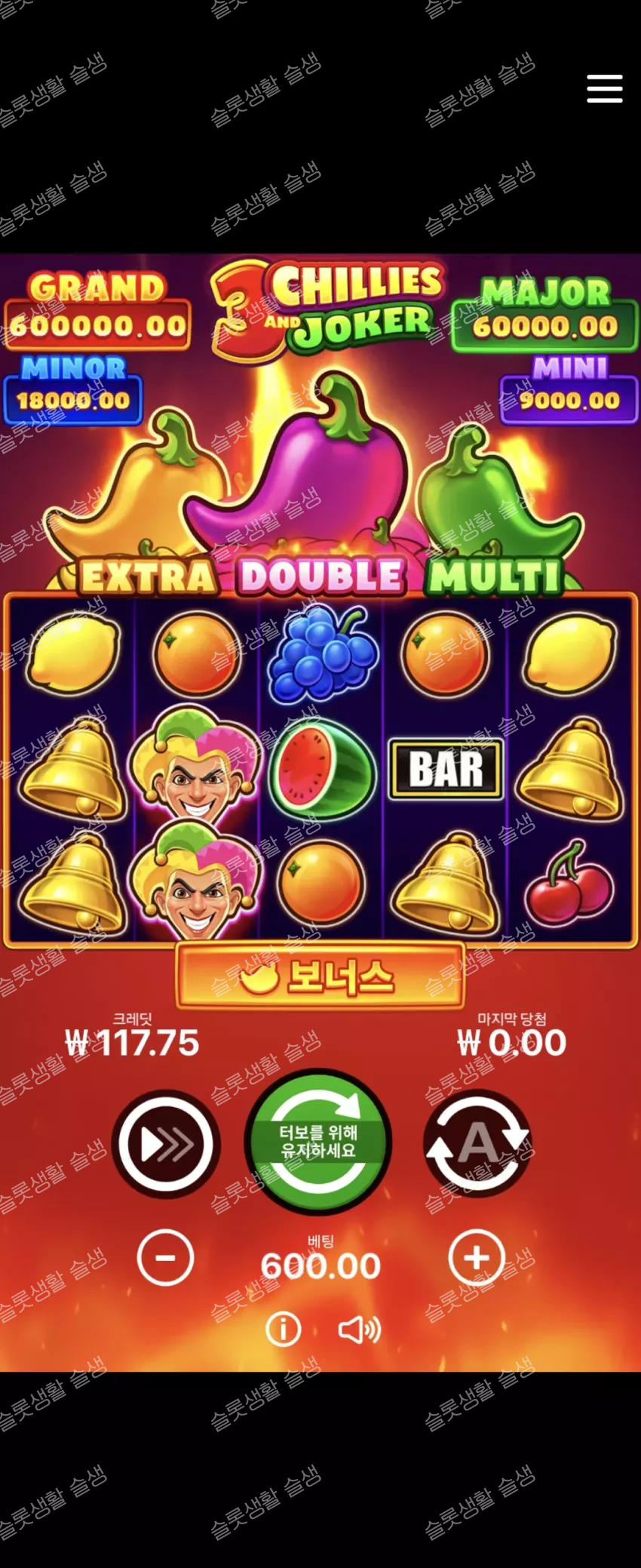
Task: Enable turbo fast-forward mode
Action: pyautogui.click(x=166, y=1144)
